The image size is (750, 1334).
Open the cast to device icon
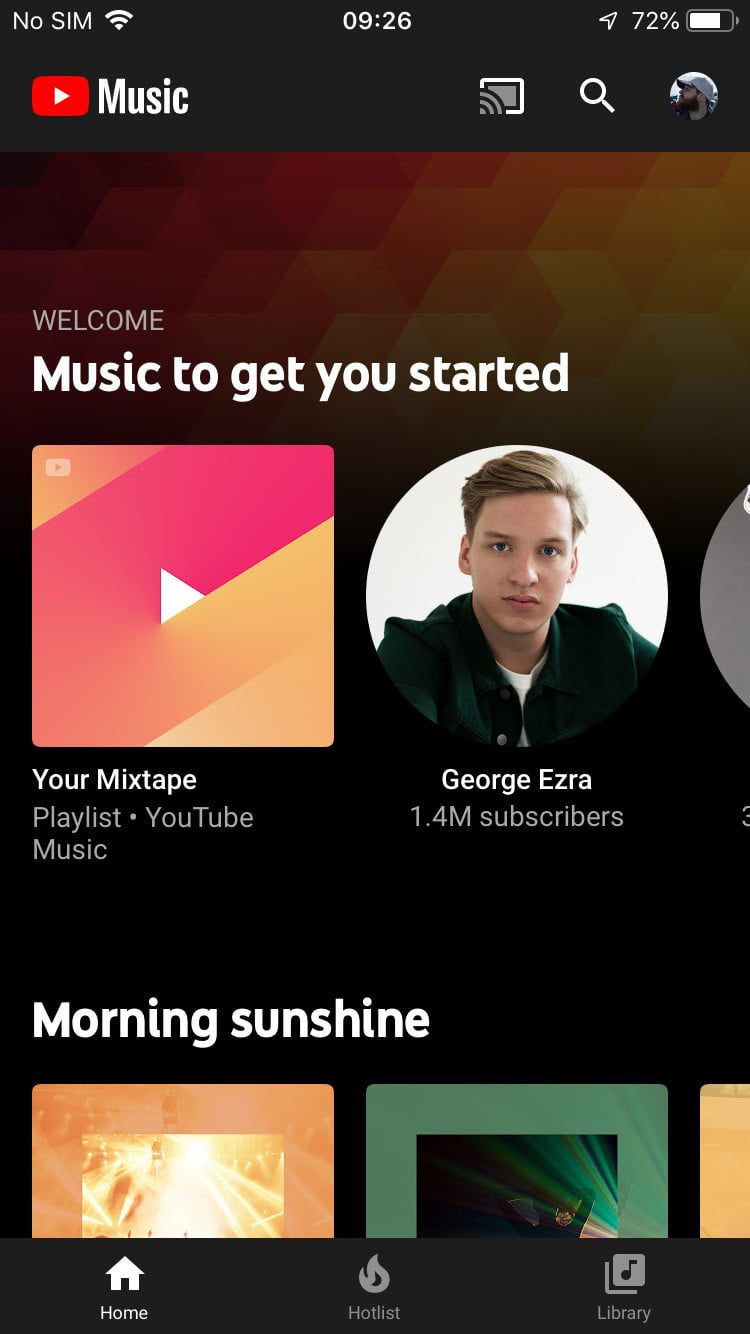501,97
